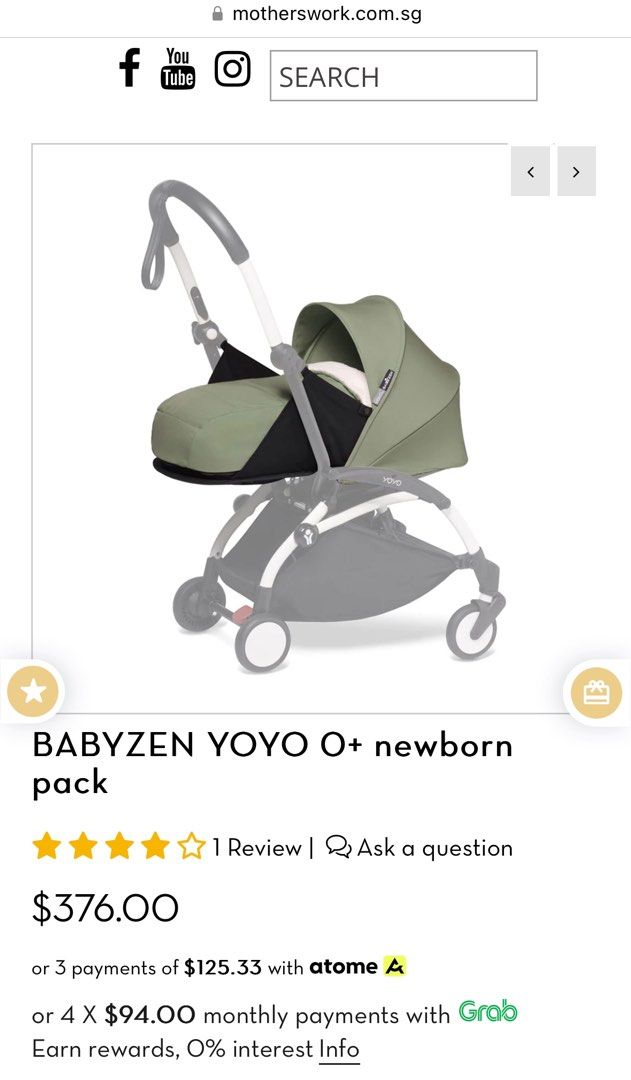631x1080 pixels.
Task: Tap the motherswork.com.sg address bar
Action: pos(316,14)
